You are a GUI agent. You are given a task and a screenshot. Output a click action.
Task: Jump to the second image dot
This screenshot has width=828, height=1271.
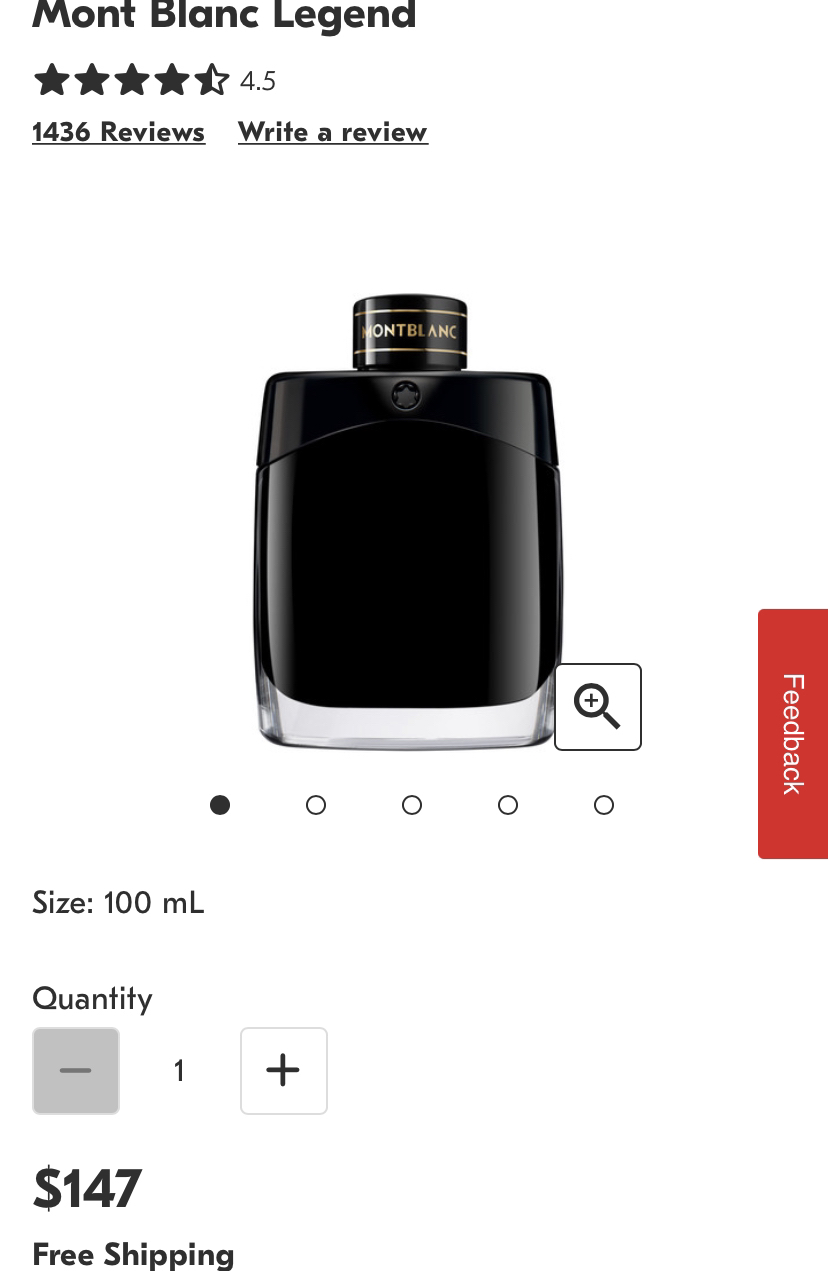(316, 805)
